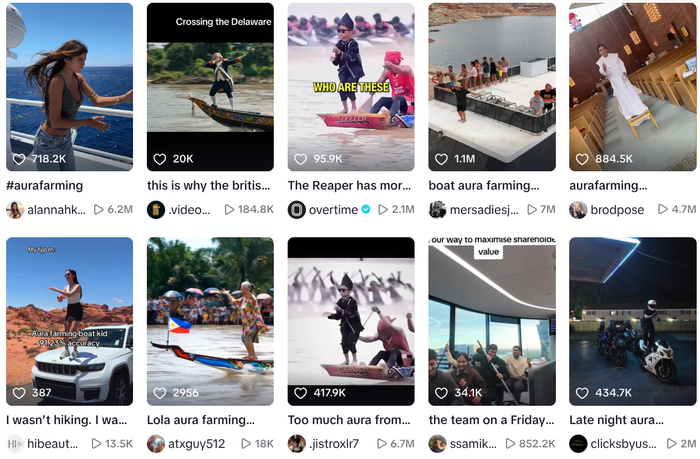Open overtime's The Reaper video

click(x=351, y=86)
